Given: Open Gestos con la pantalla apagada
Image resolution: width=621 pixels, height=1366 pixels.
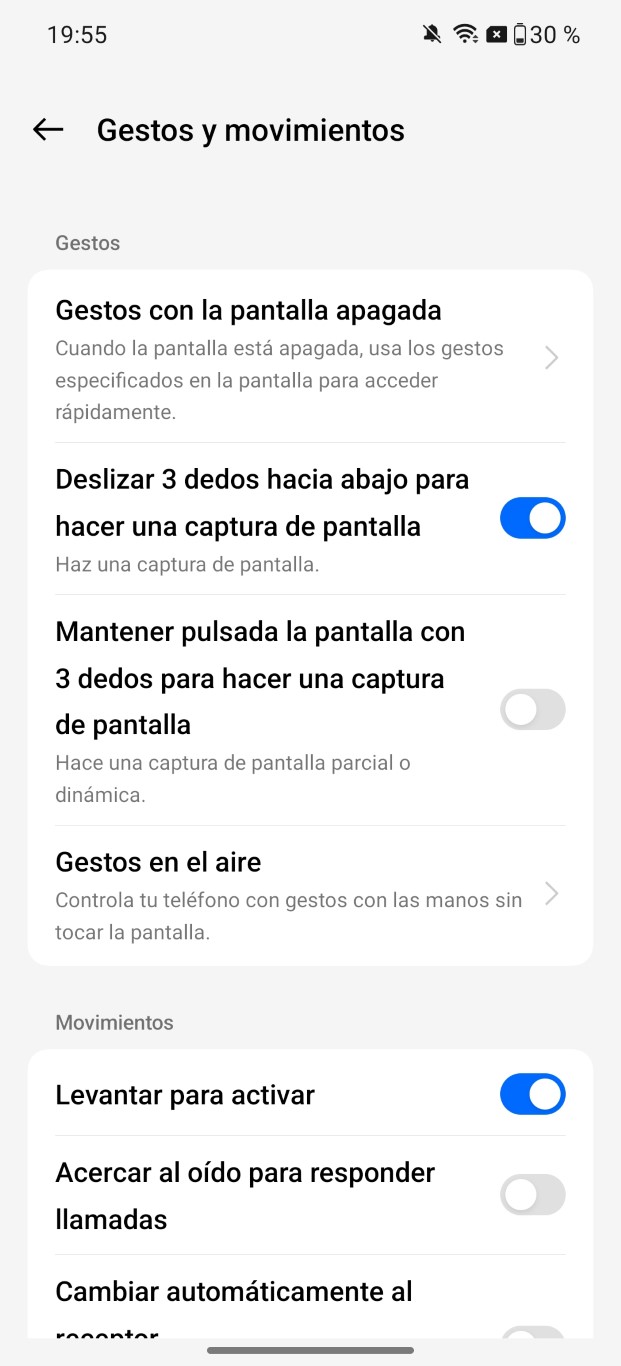Looking at the screenshot, I should point(310,357).
